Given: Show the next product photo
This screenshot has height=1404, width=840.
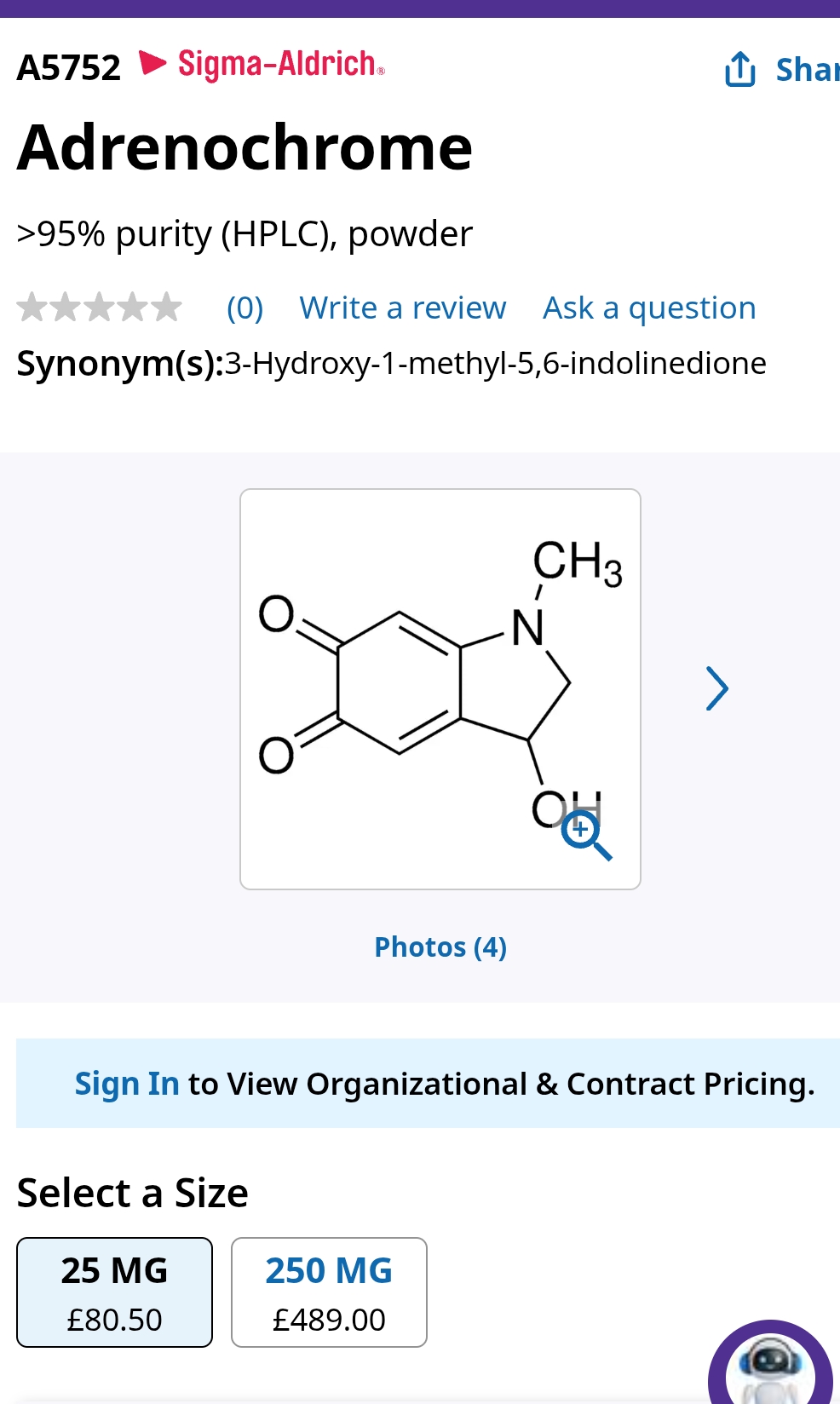Looking at the screenshot, I should click(716, 688).
